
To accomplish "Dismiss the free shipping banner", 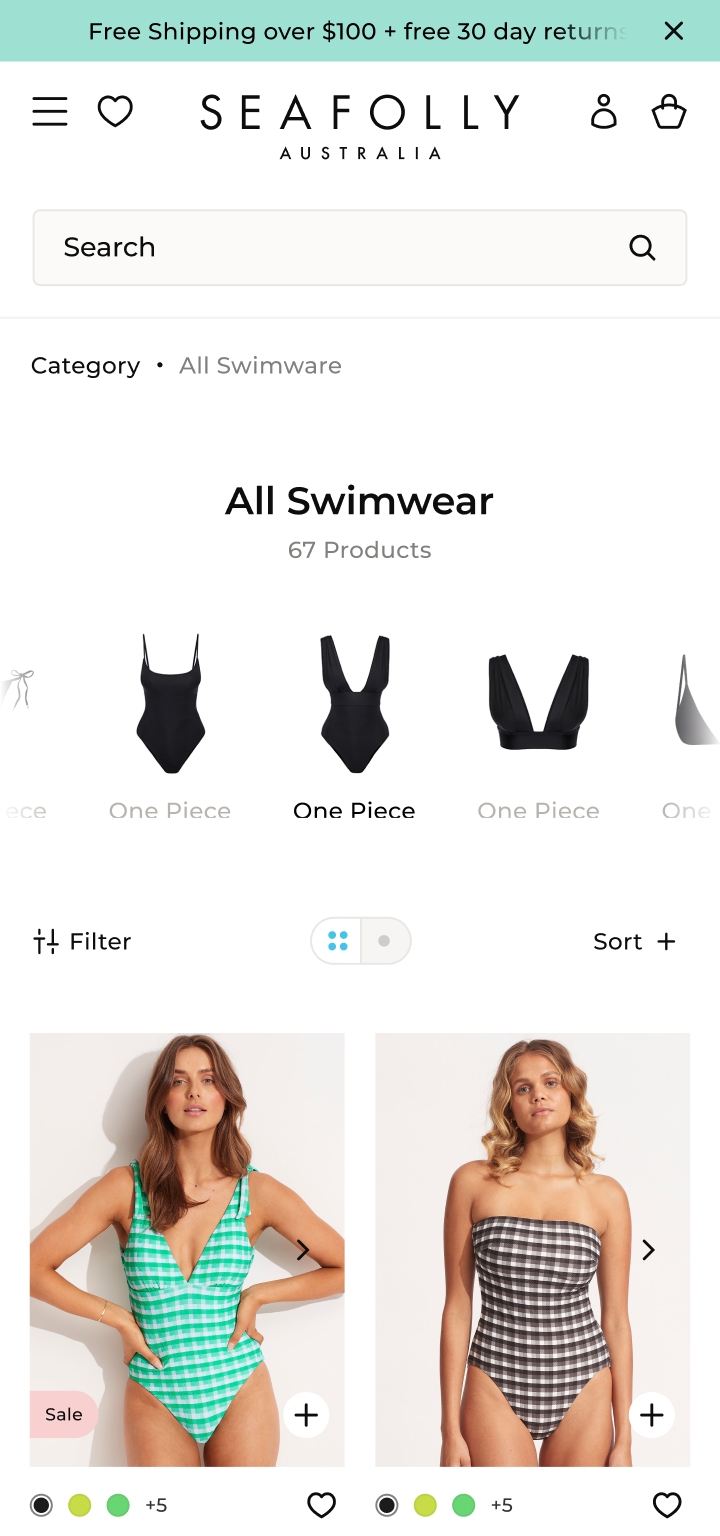I will coord(674,31).
